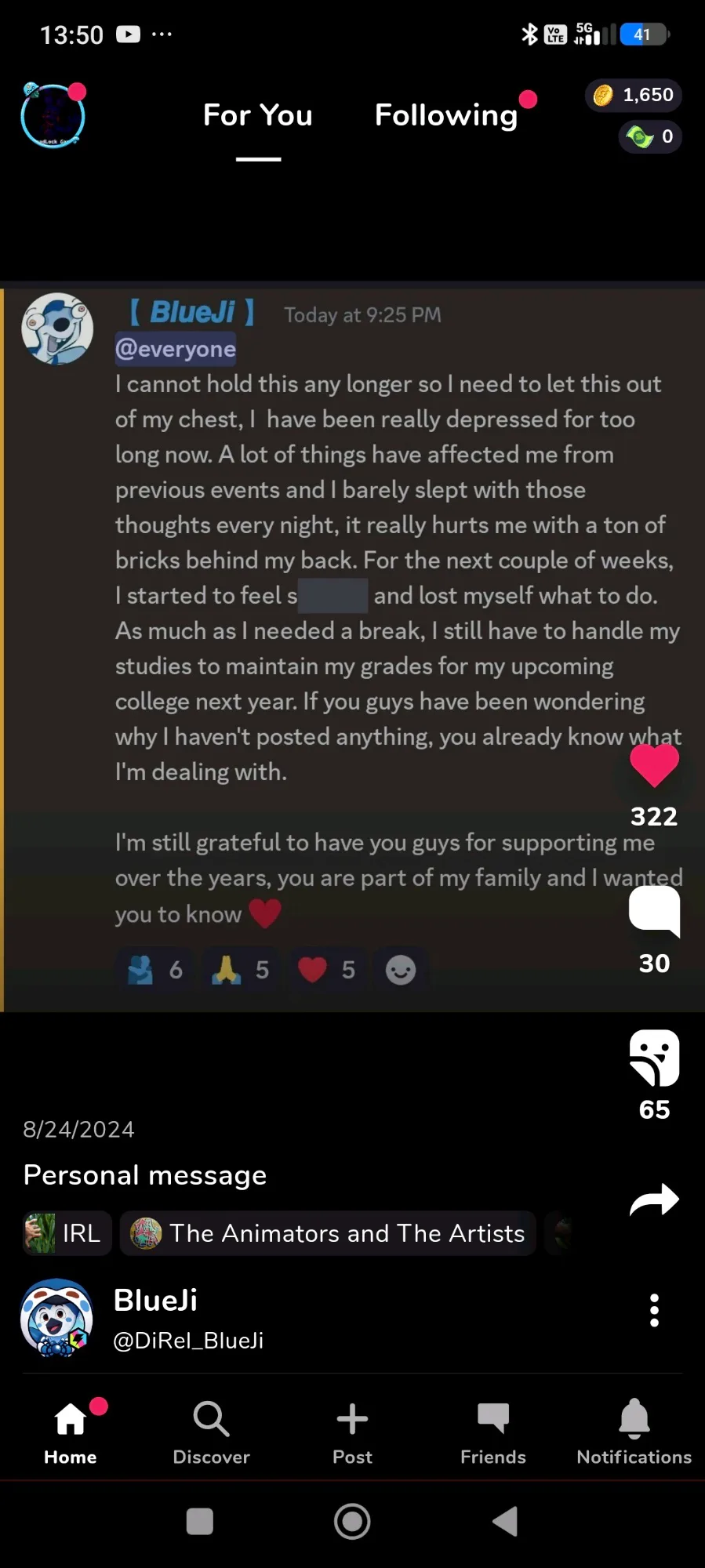Switch to the Following tab

[x=446, y=115]
